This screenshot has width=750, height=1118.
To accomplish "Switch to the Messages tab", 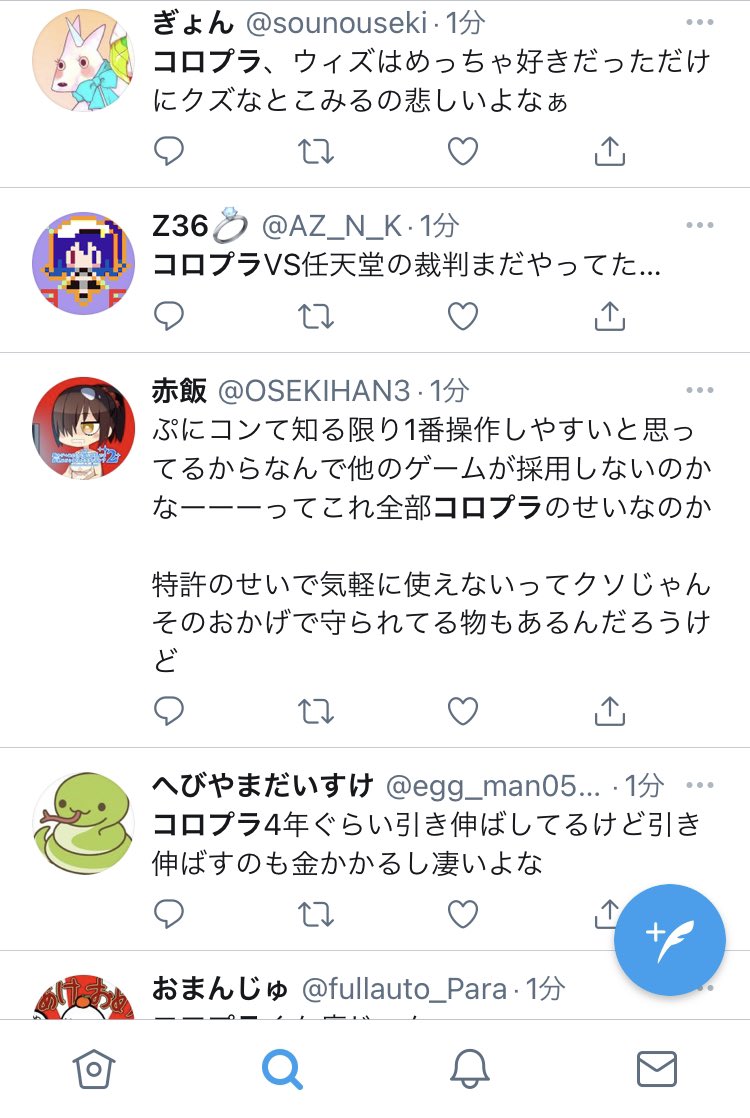I will (x=657, y=1069).
